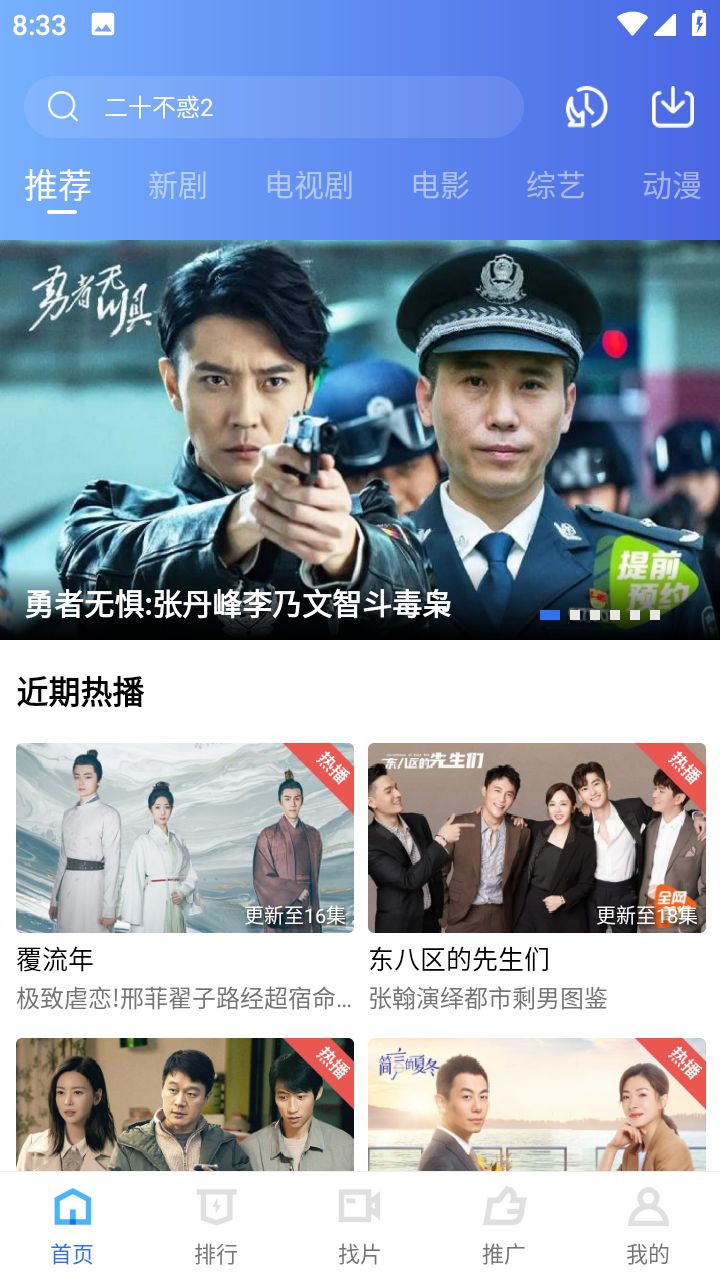Open the 简言的夏冬 drama card

[x=537, y=1104]
